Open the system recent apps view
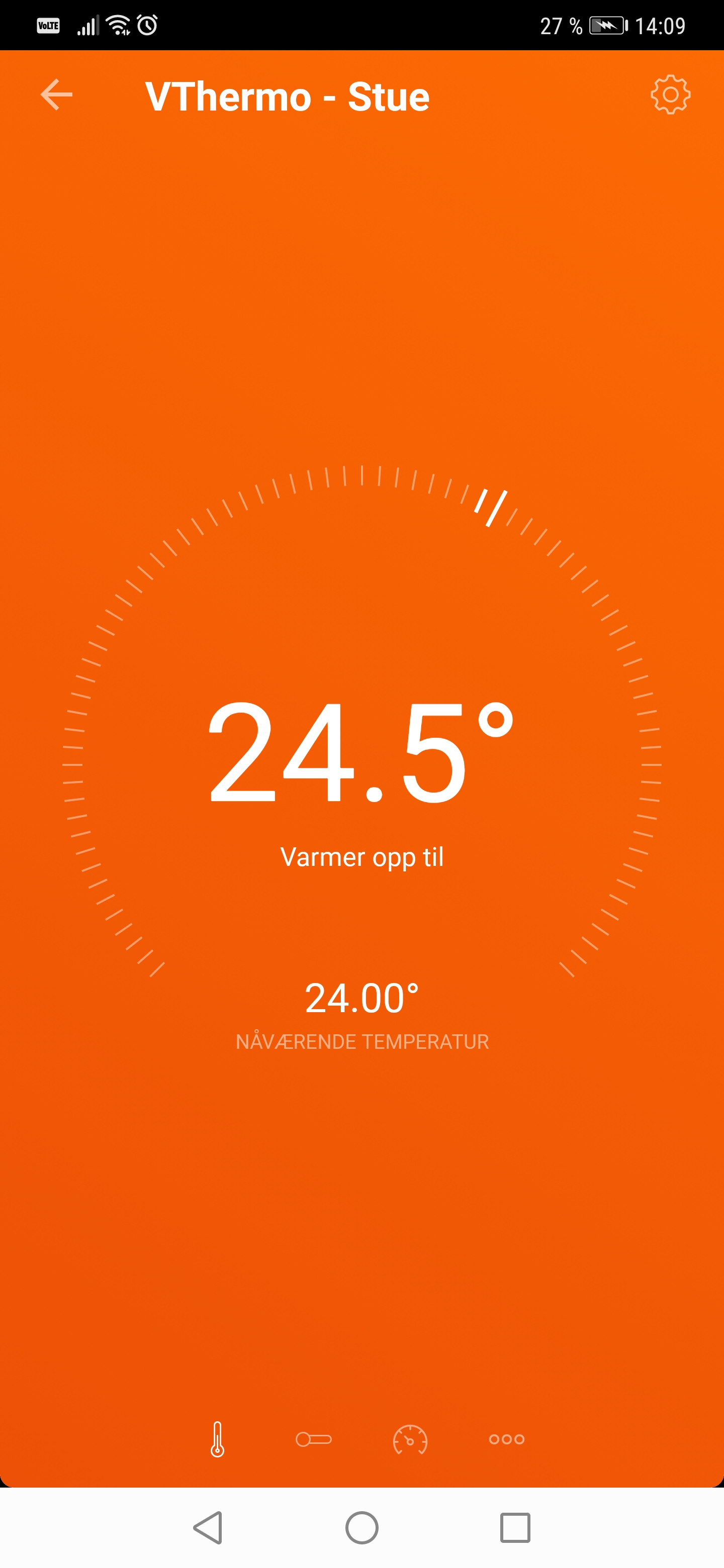724x1568 pixels. pyautogui.click(x=514, y=1528)
